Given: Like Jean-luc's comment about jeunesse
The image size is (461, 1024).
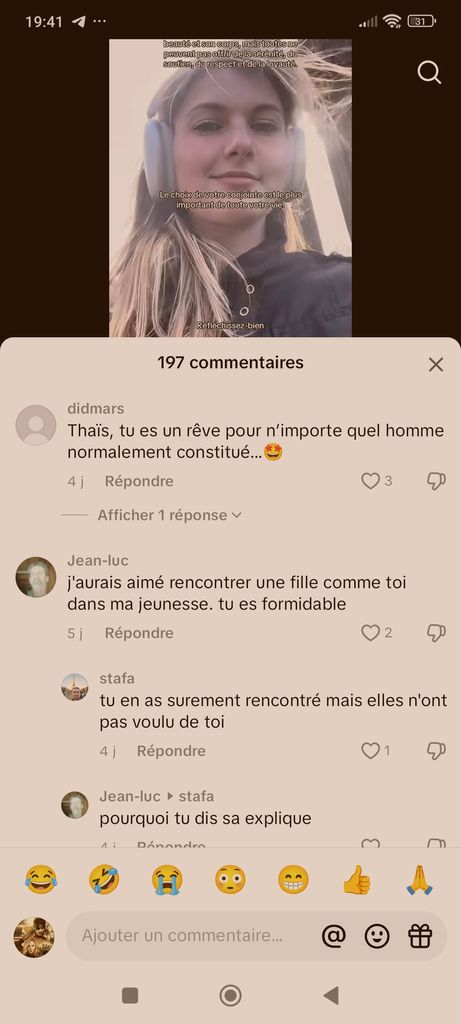Looking at the screenshot, I should click(x=371, y=633).
